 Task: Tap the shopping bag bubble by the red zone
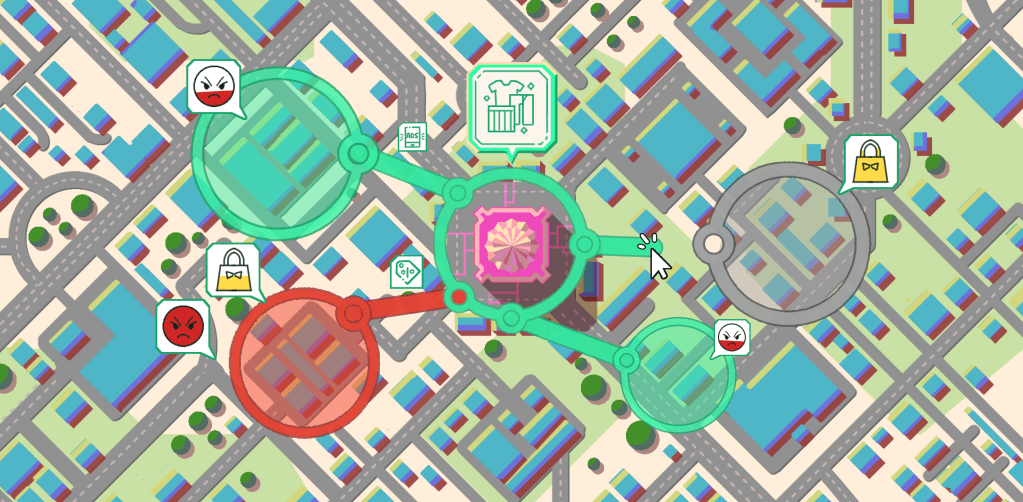[233, 270]
